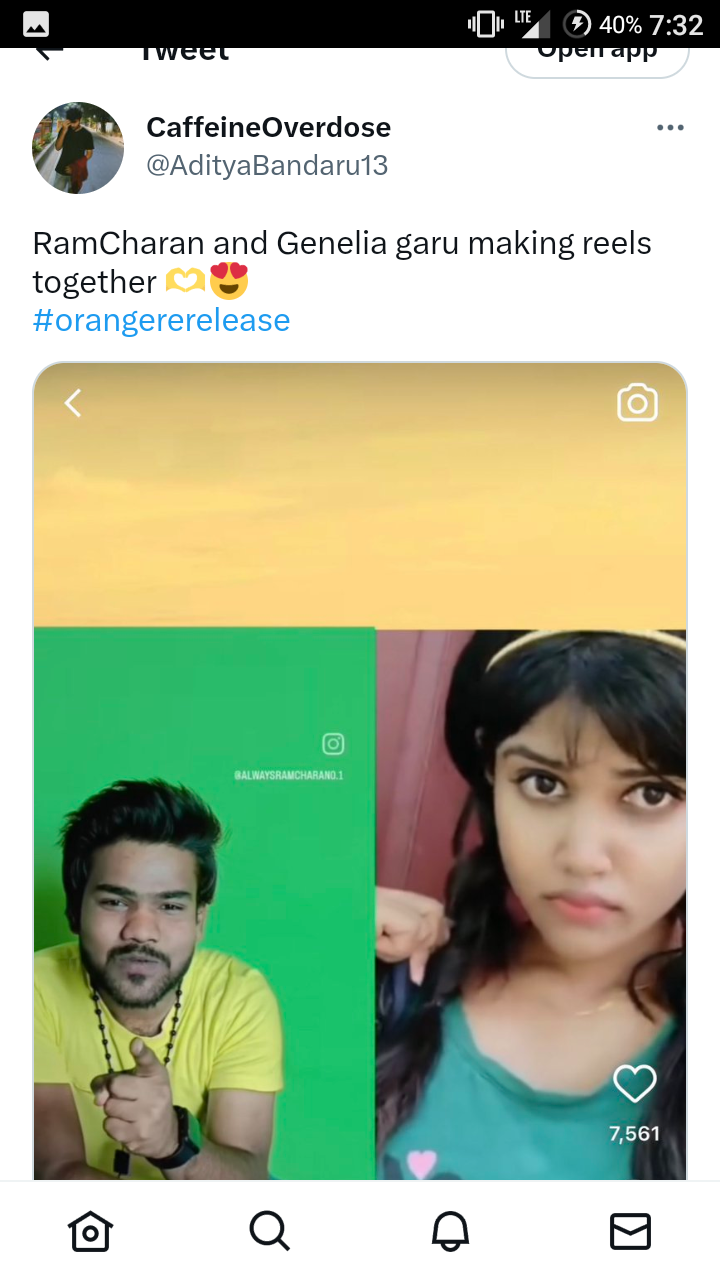
Task: Tap the Open app button
Action: pos(597,57)
